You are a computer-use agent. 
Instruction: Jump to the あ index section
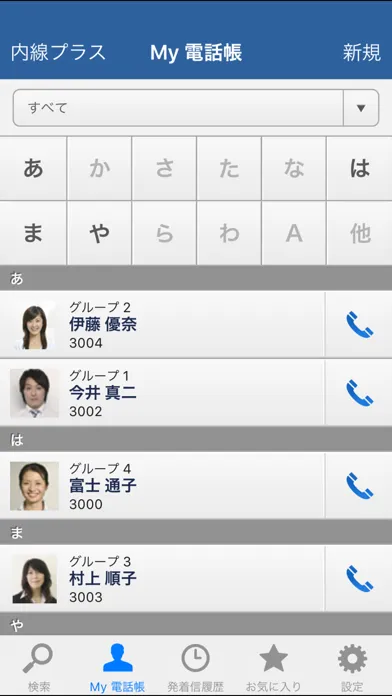click(x=33, y=168)
